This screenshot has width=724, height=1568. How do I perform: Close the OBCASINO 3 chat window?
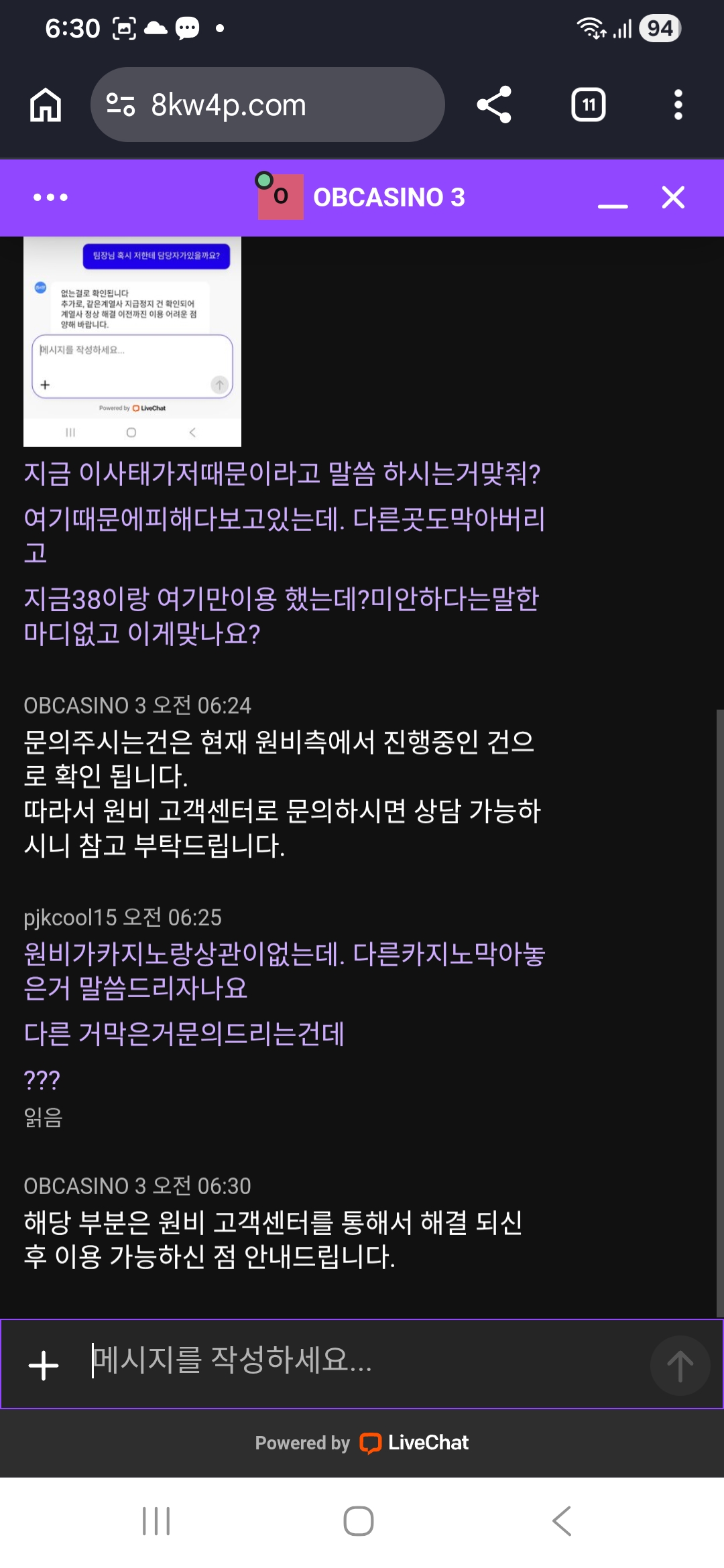[673, 197]
